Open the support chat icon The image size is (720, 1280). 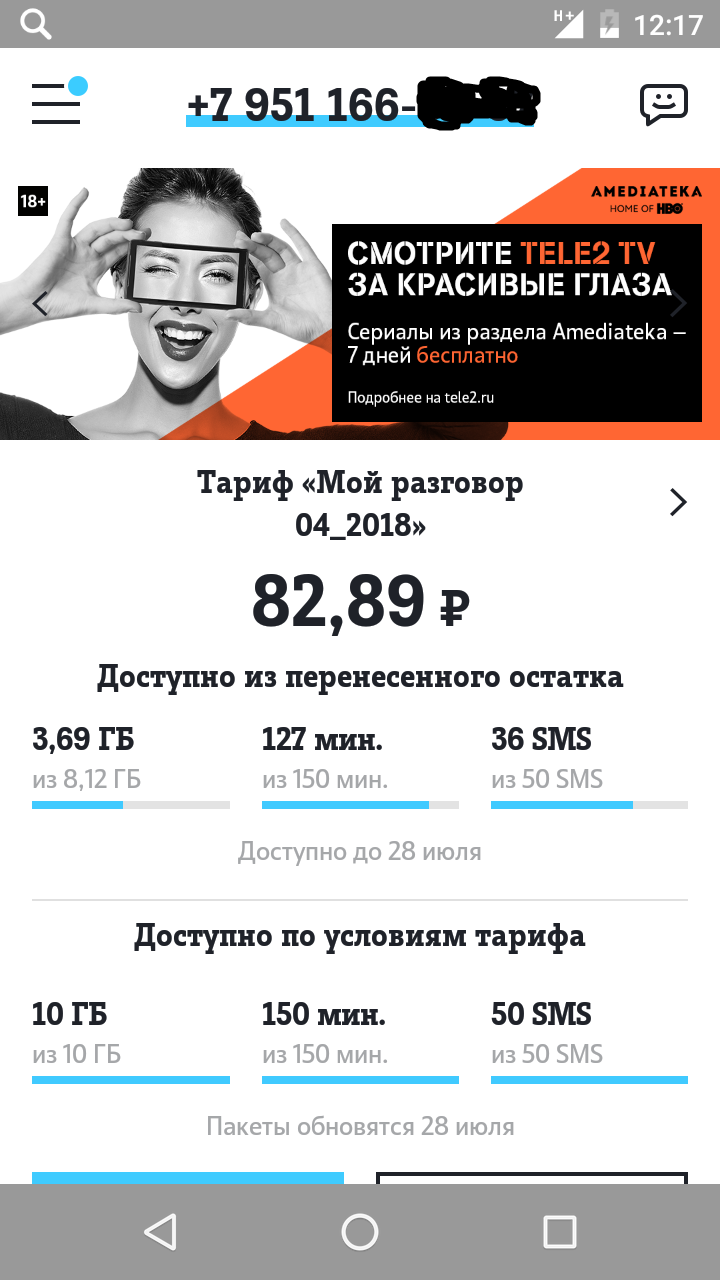[x=663, y=104]
